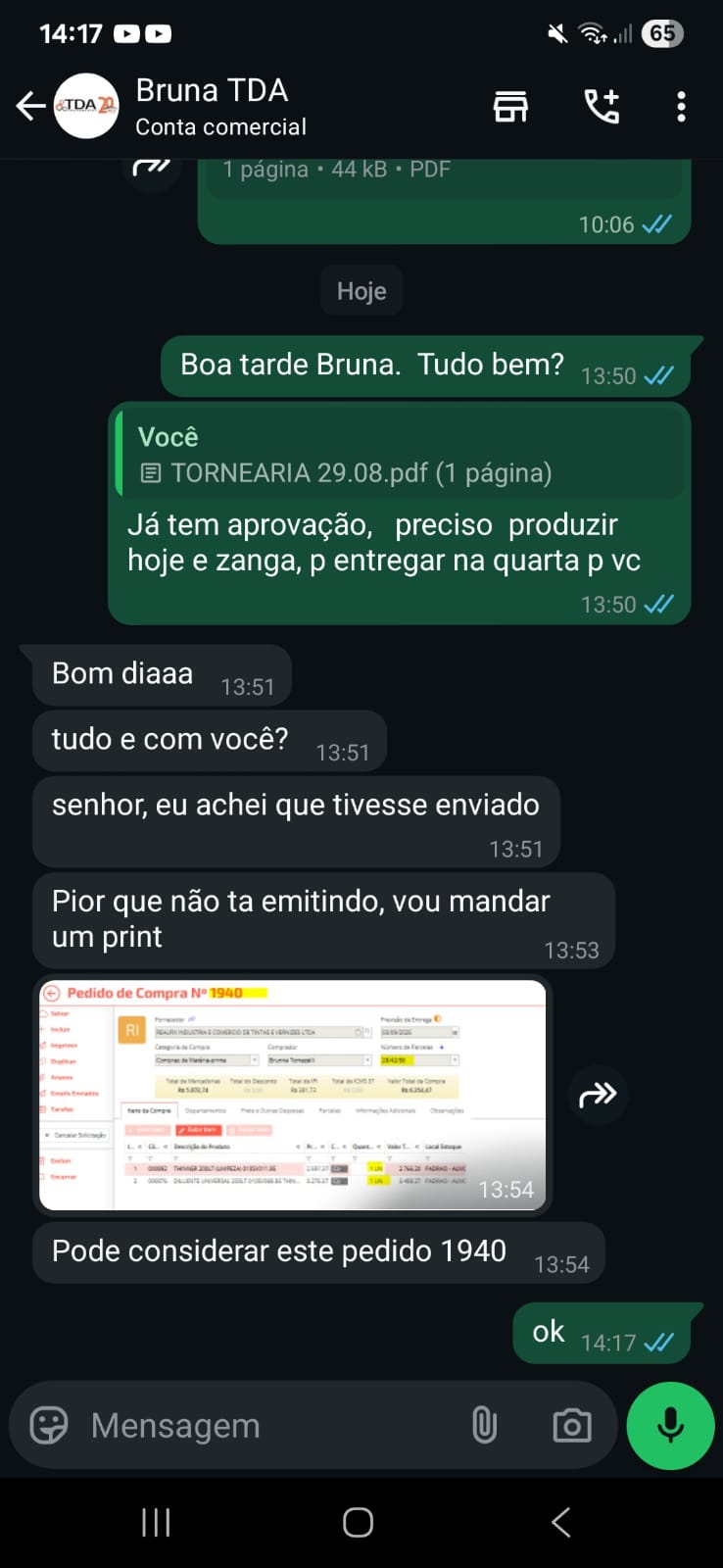Focus the Mensagem text field
This screenshot has width=723, height=1568.
(x=265, y=1425)
